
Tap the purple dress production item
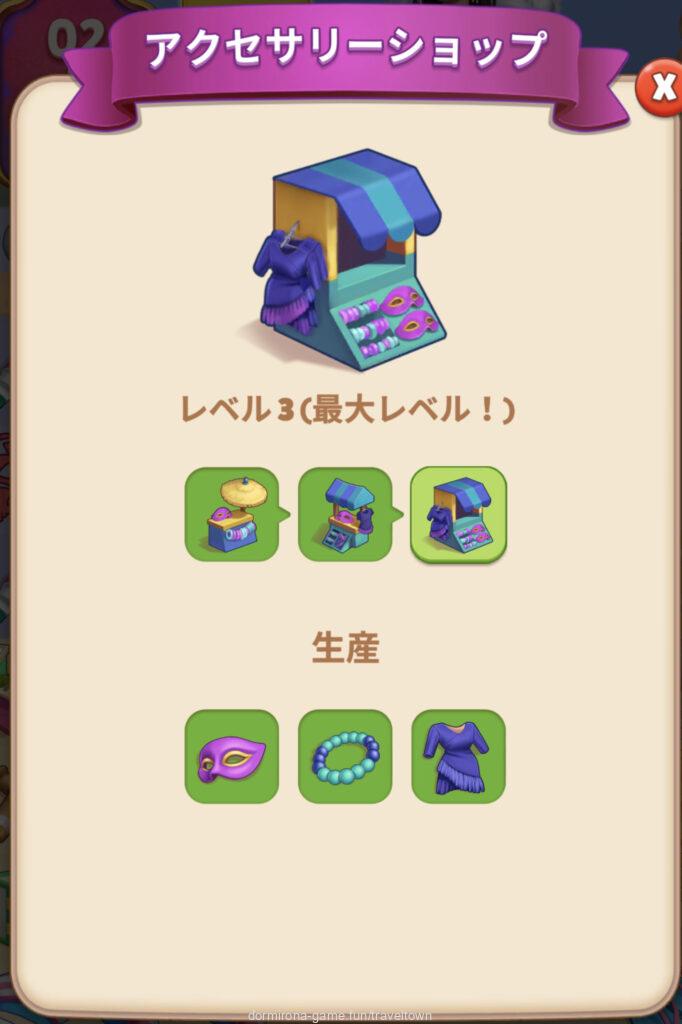pyautogui.click(x=458, y=757)
